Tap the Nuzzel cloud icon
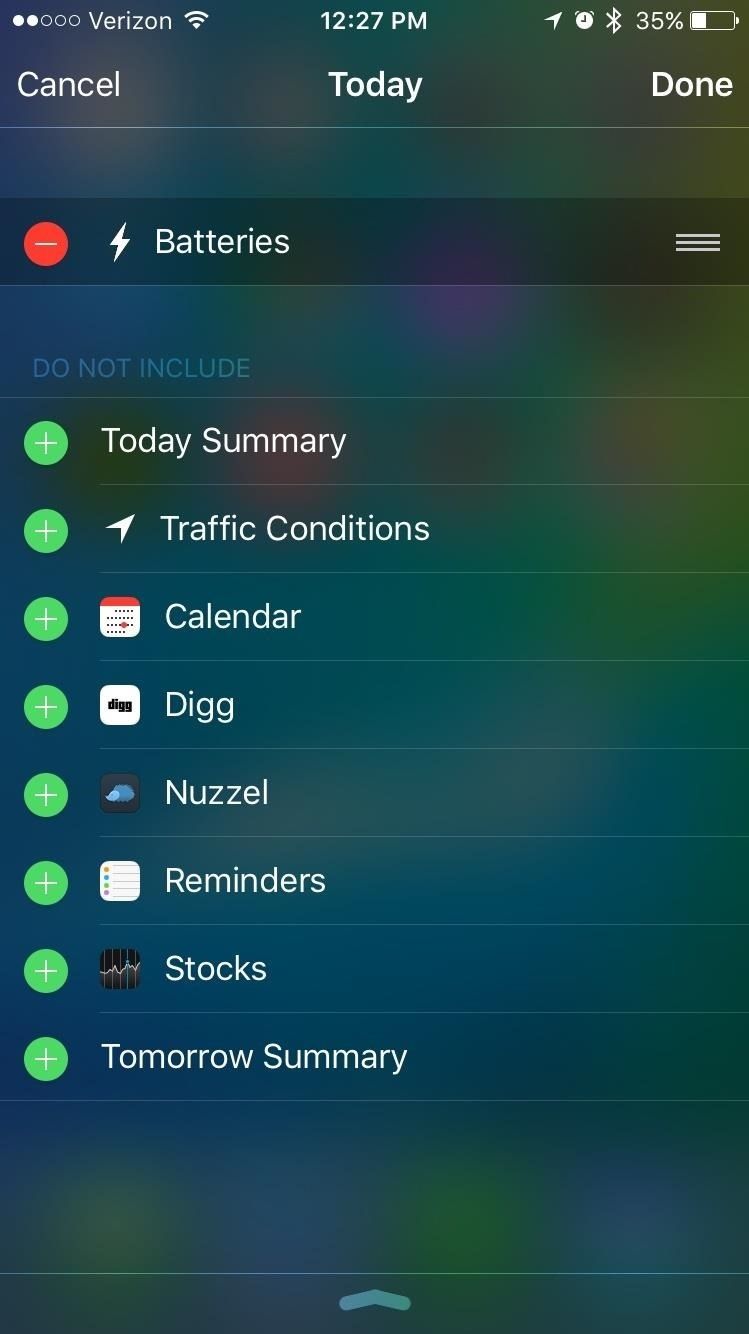The height and width of the screenshot is (1334, 749). tap(119, 793)
